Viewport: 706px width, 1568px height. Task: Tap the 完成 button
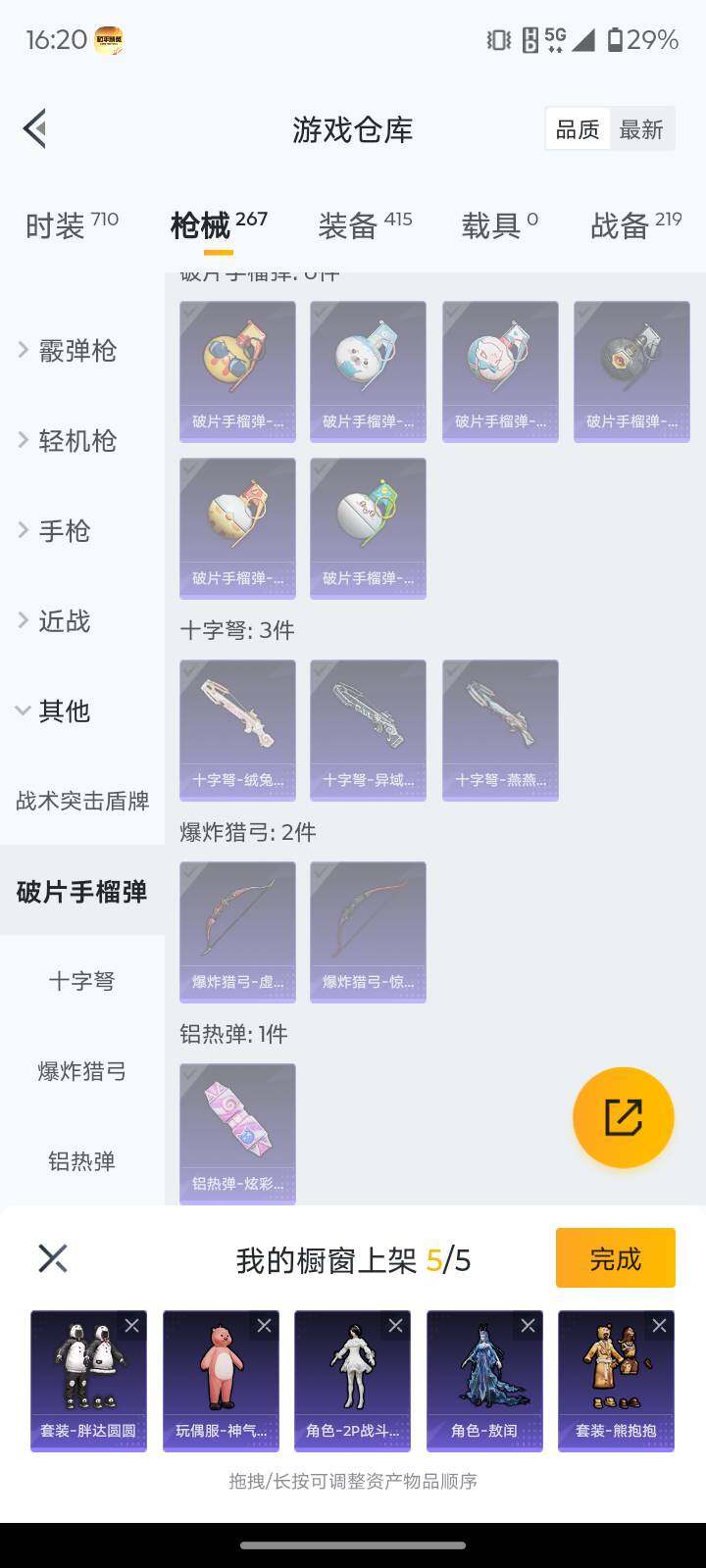pos(615,1257)
